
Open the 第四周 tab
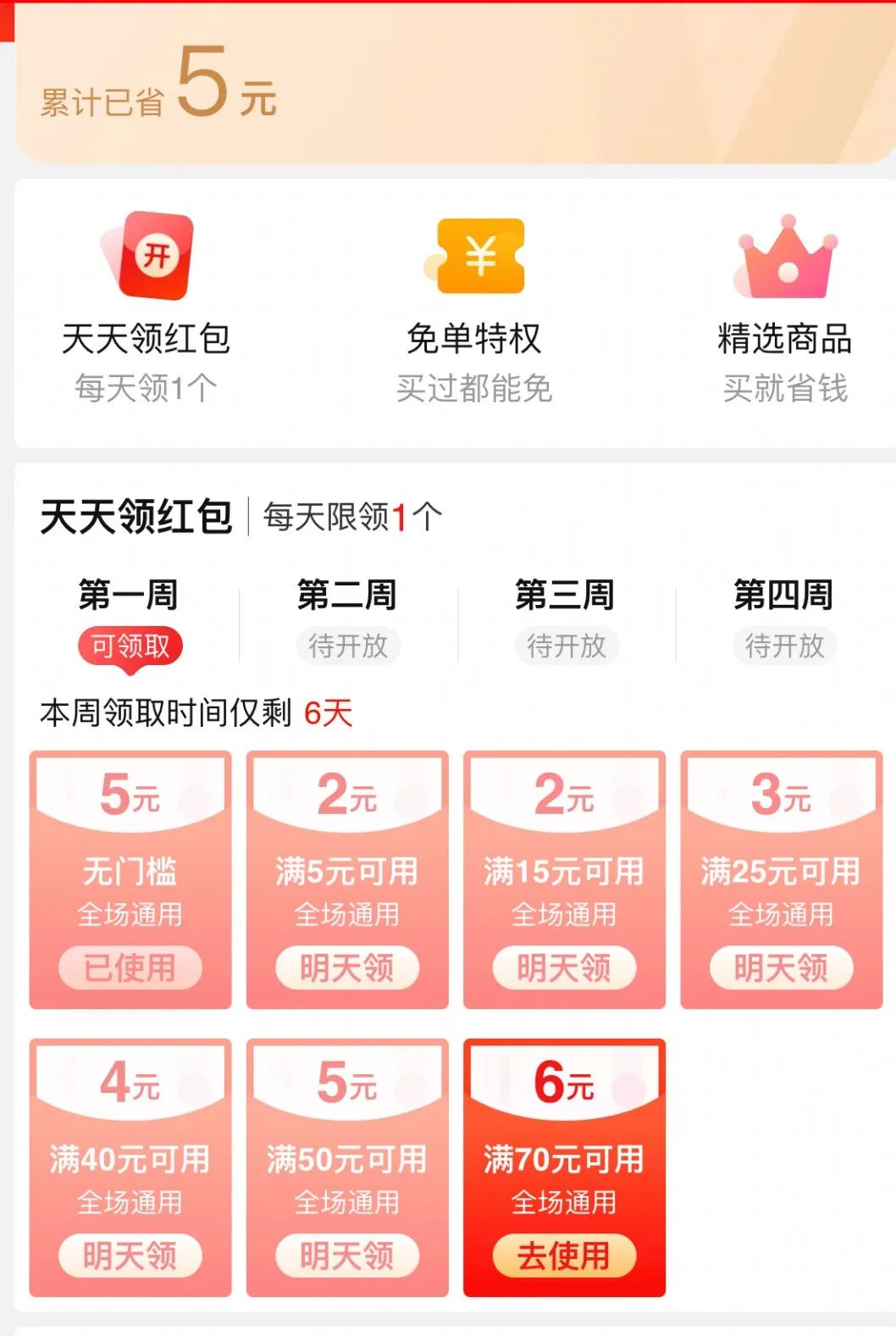[783, 595]
